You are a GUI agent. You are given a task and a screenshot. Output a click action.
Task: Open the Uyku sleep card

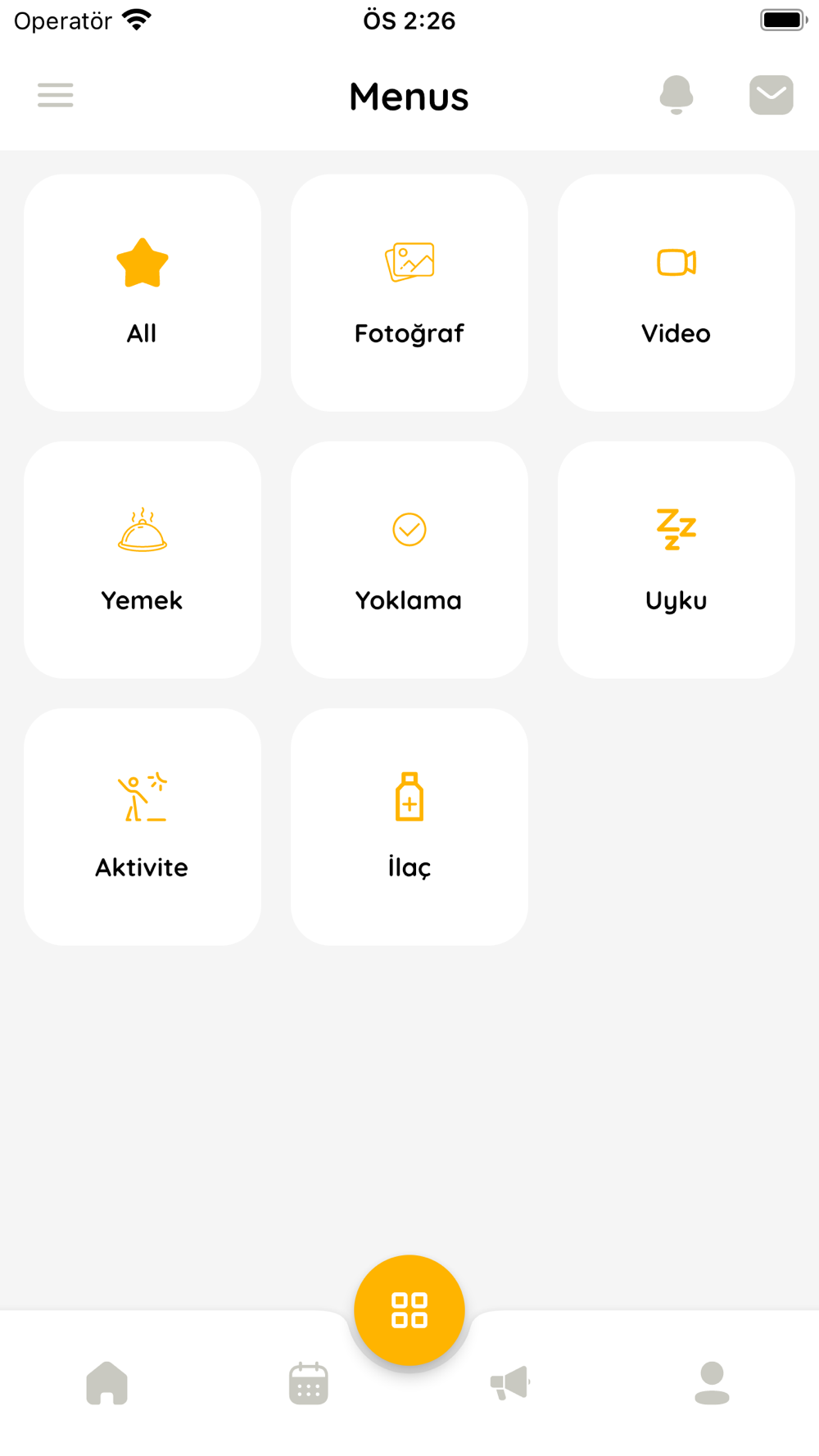[x=676, y=559]
